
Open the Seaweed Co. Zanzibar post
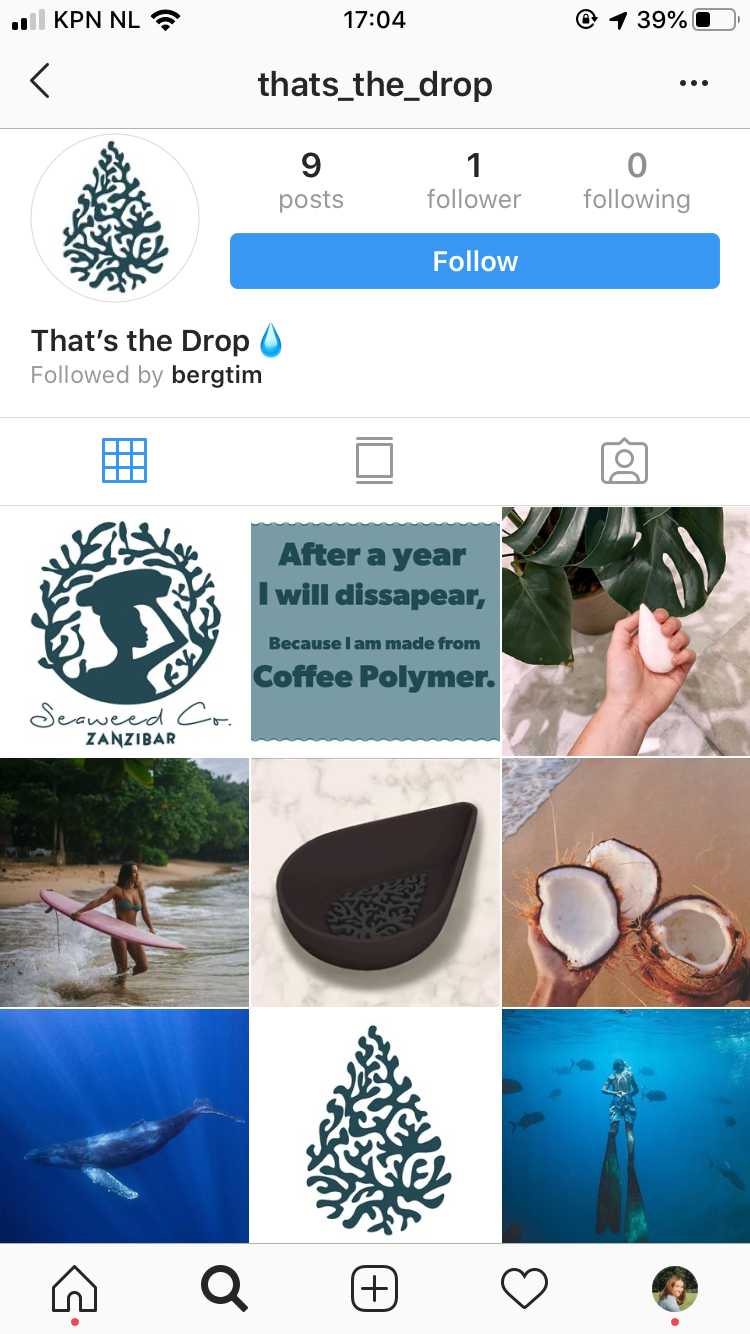[x=125, y=631]
